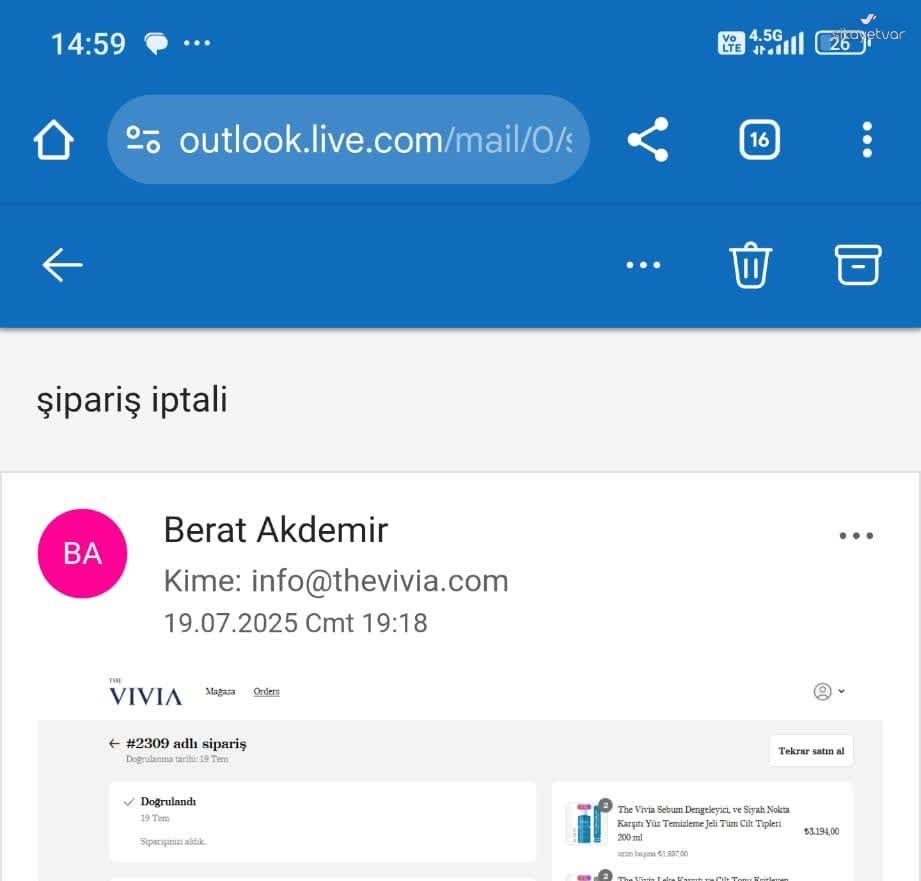The height and width of the screenshot is (881, 921).
Task: Archive this email
Action: 857,265
